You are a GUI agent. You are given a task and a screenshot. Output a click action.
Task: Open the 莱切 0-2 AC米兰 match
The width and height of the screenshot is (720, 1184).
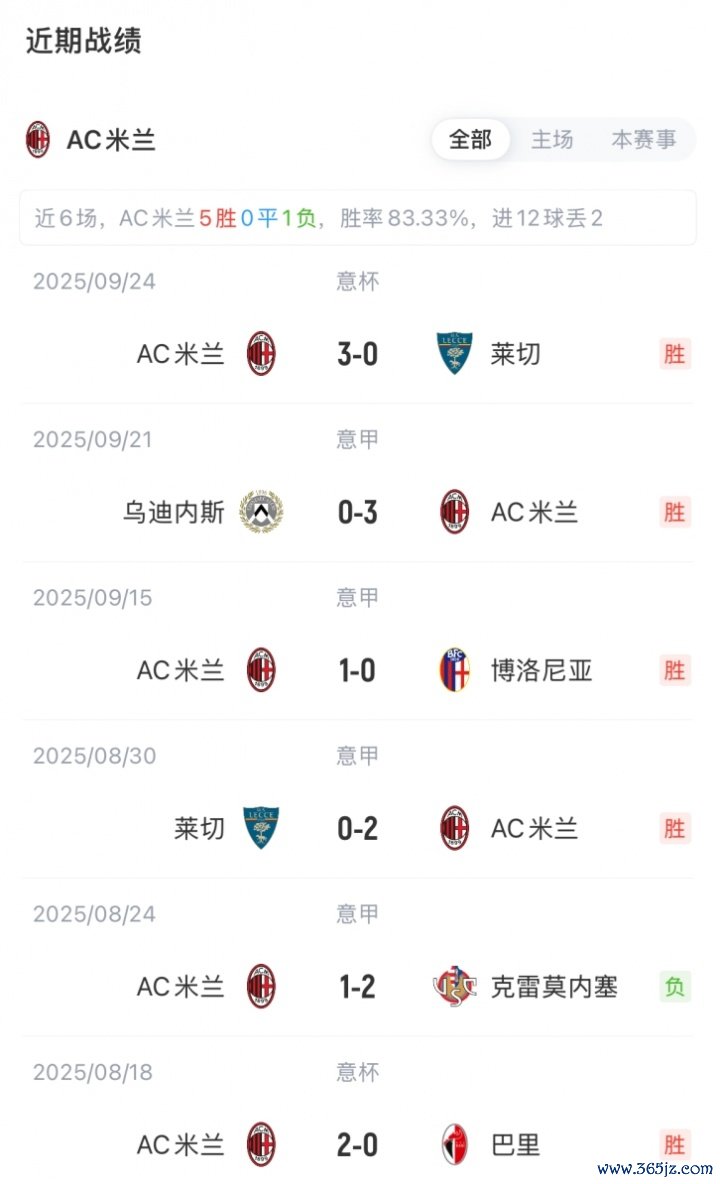pyautogui.click(x=357, y=828)
